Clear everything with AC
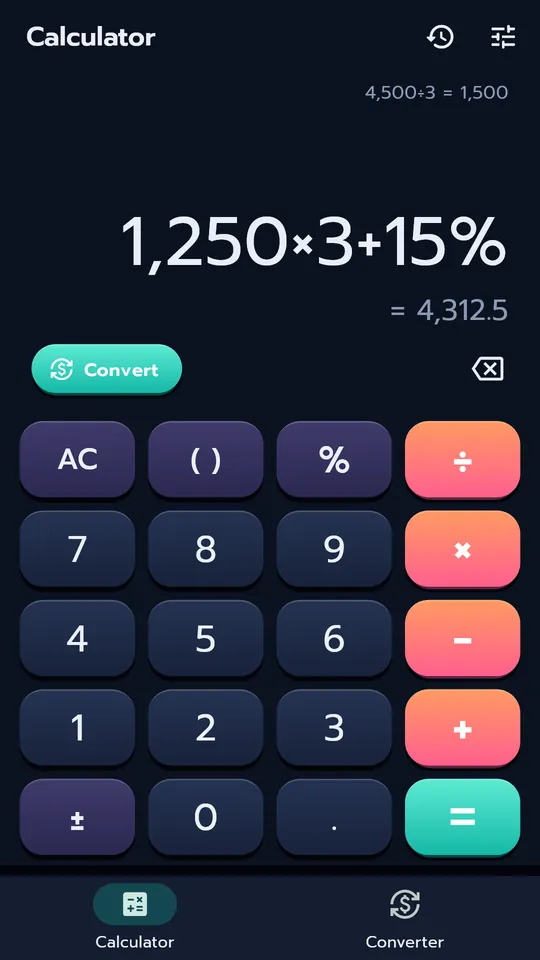This screenshot has width=540, height=960. 77,459
